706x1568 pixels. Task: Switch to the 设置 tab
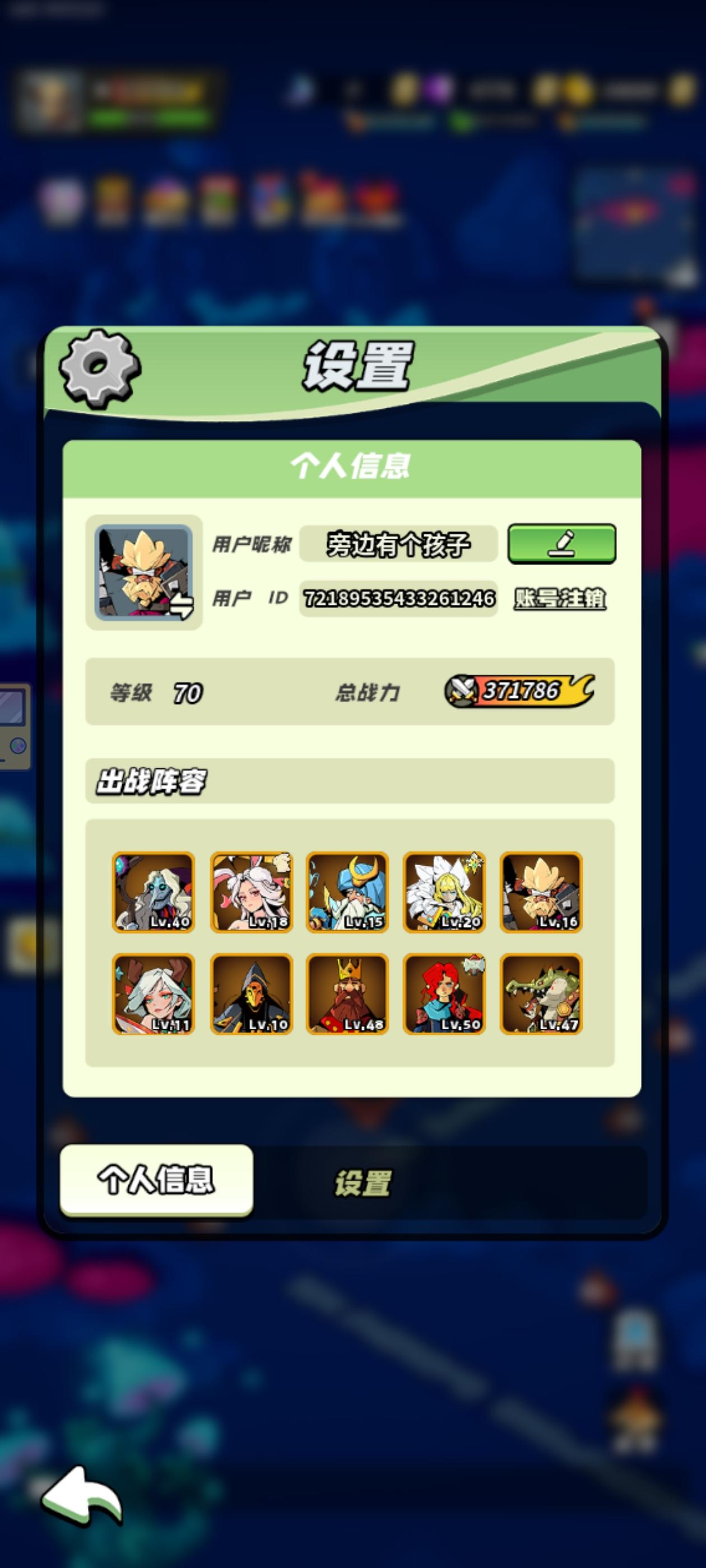coord(364,1183)
